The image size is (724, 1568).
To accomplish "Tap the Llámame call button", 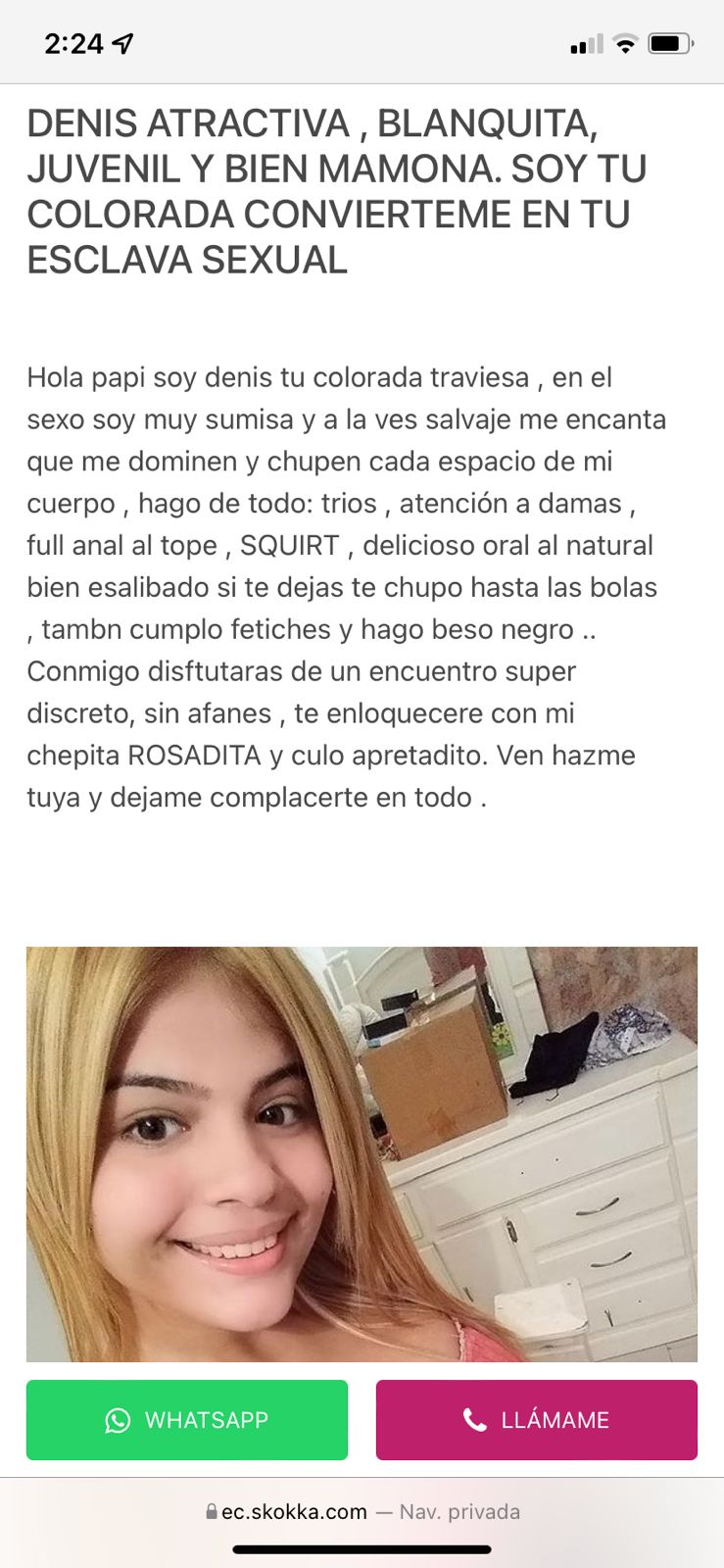I will tap(536, 1420).
